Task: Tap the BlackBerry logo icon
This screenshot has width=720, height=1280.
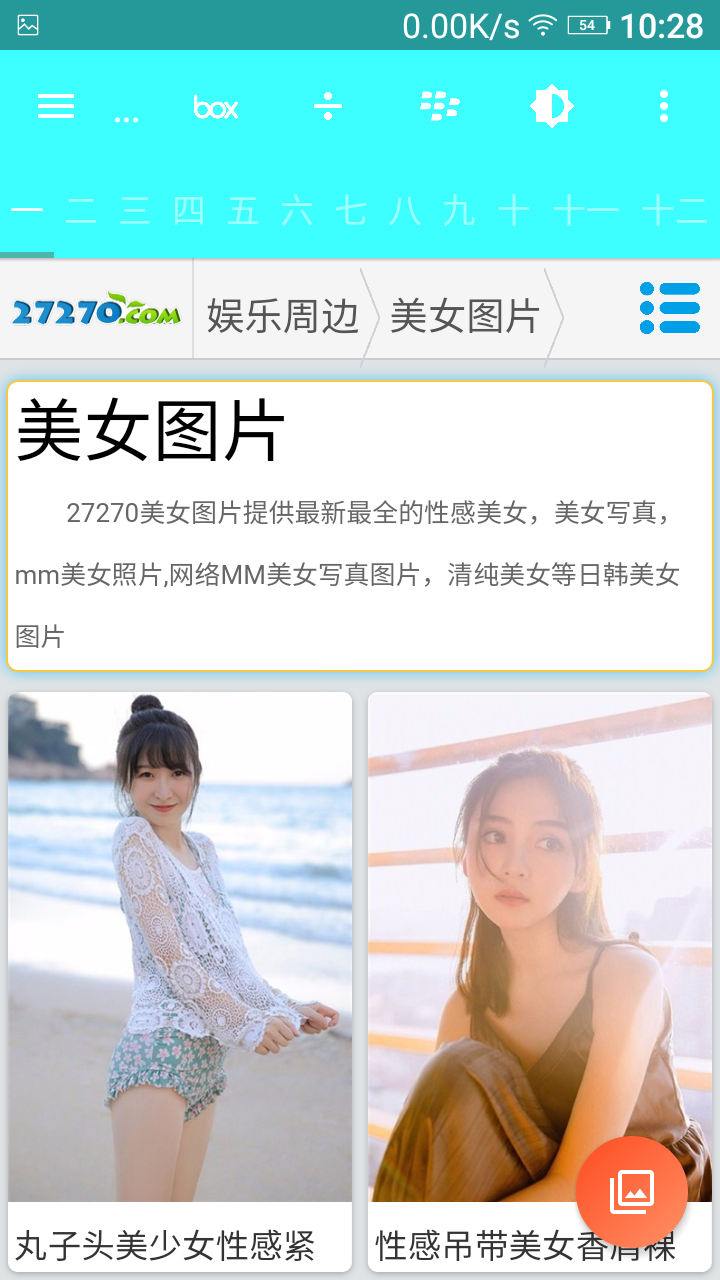Action: 440,106
